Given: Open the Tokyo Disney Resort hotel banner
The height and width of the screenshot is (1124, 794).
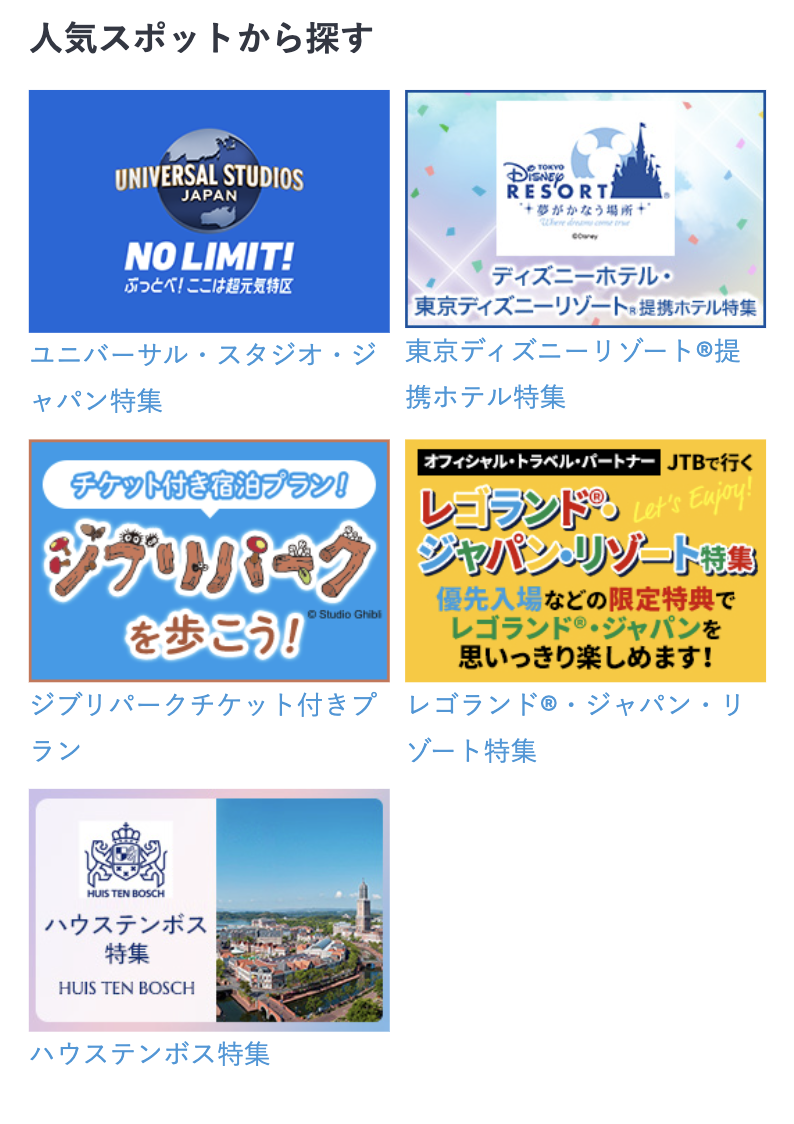Looking at the screenshot, I should 585,209.
